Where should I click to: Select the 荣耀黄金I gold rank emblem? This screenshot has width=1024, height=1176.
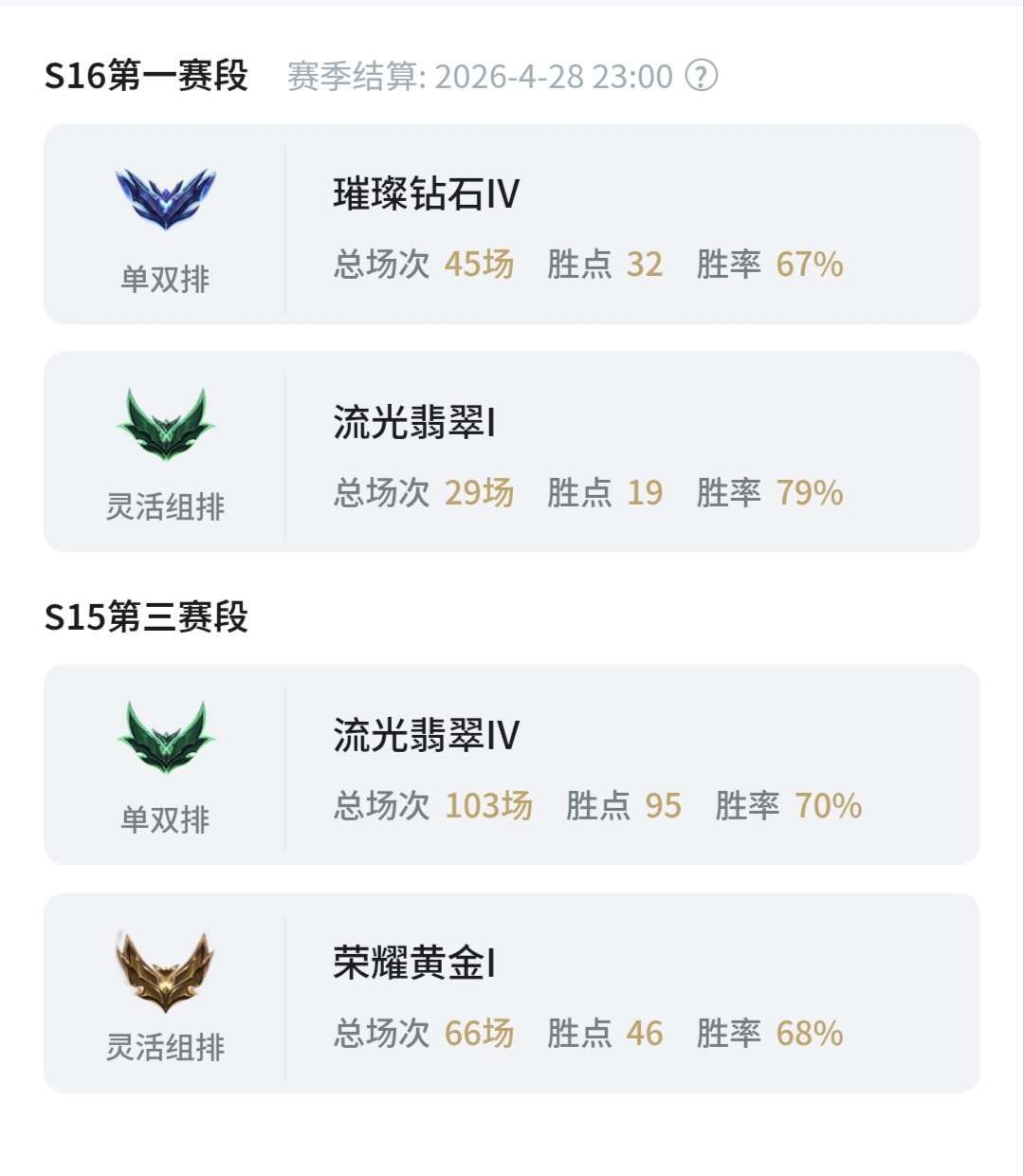[x=166, y=972]
